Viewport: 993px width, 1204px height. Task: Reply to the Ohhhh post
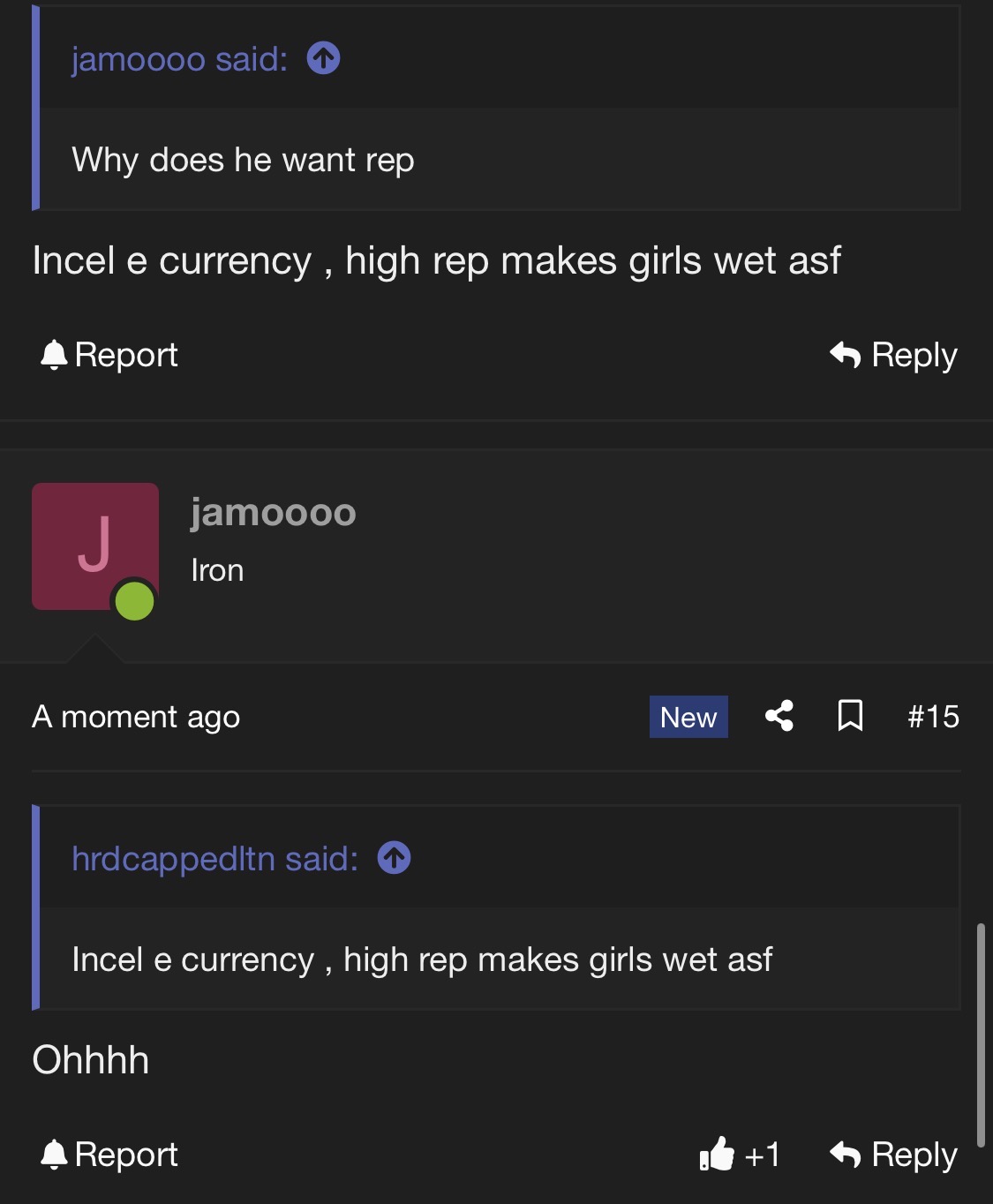click(893, 1155)
